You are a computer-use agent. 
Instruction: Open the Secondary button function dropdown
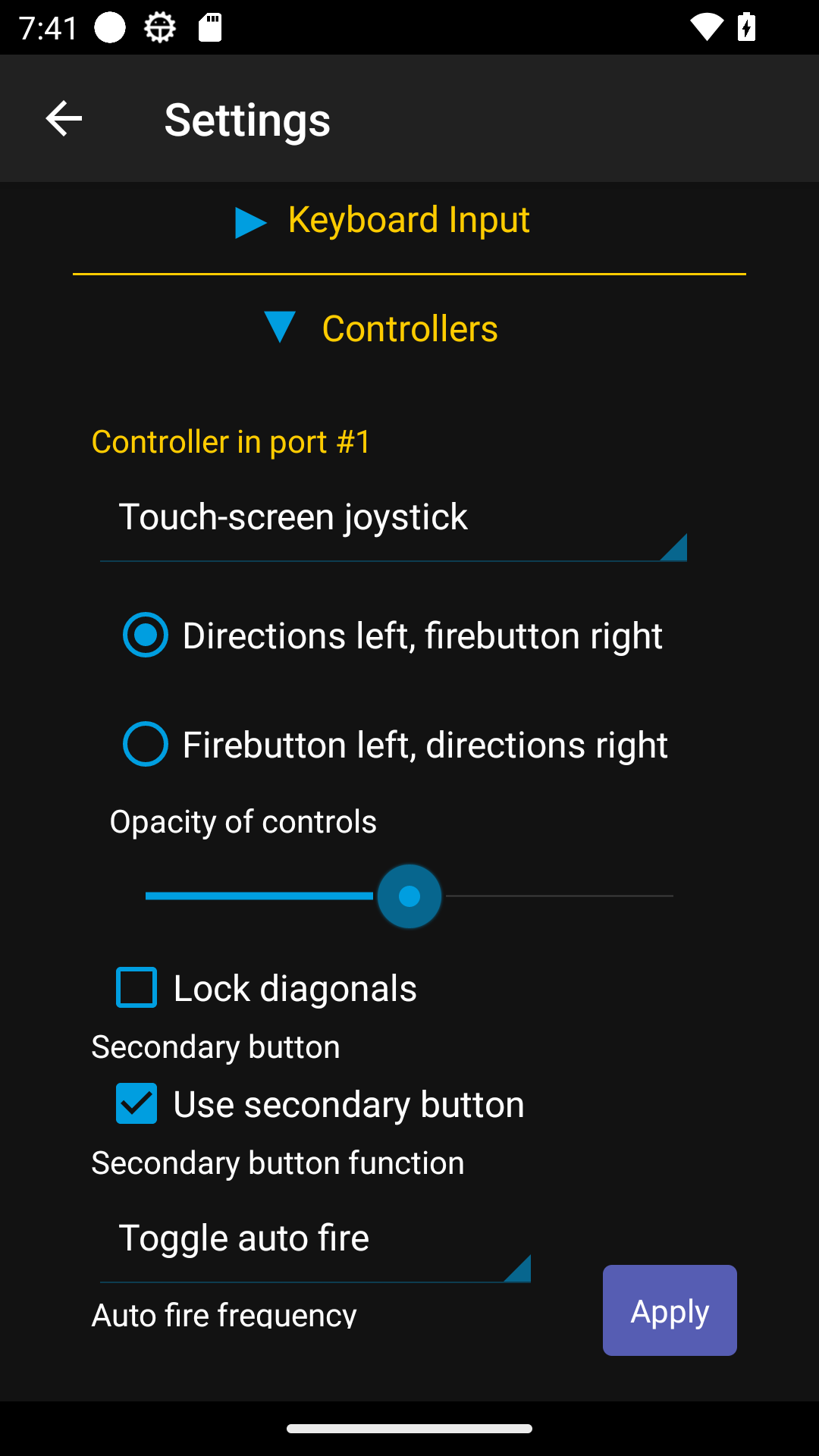(315, 1239)
